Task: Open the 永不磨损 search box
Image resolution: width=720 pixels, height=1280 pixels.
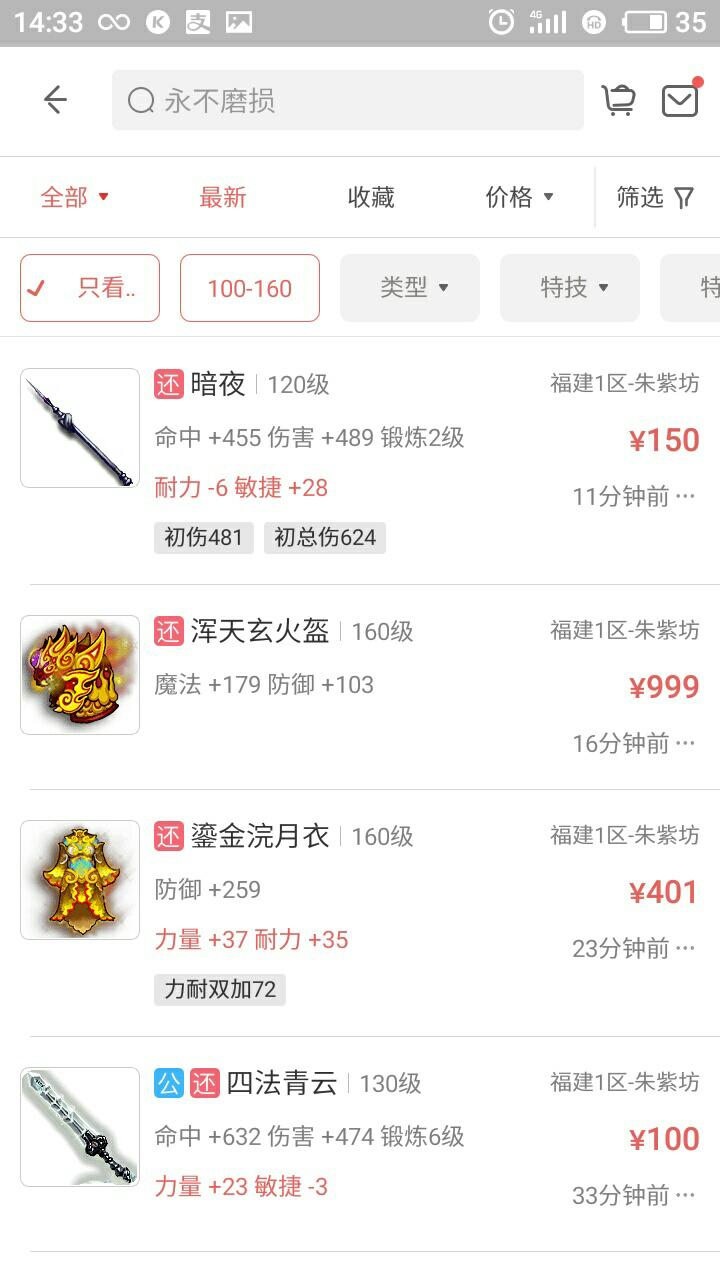Action: 347,100
